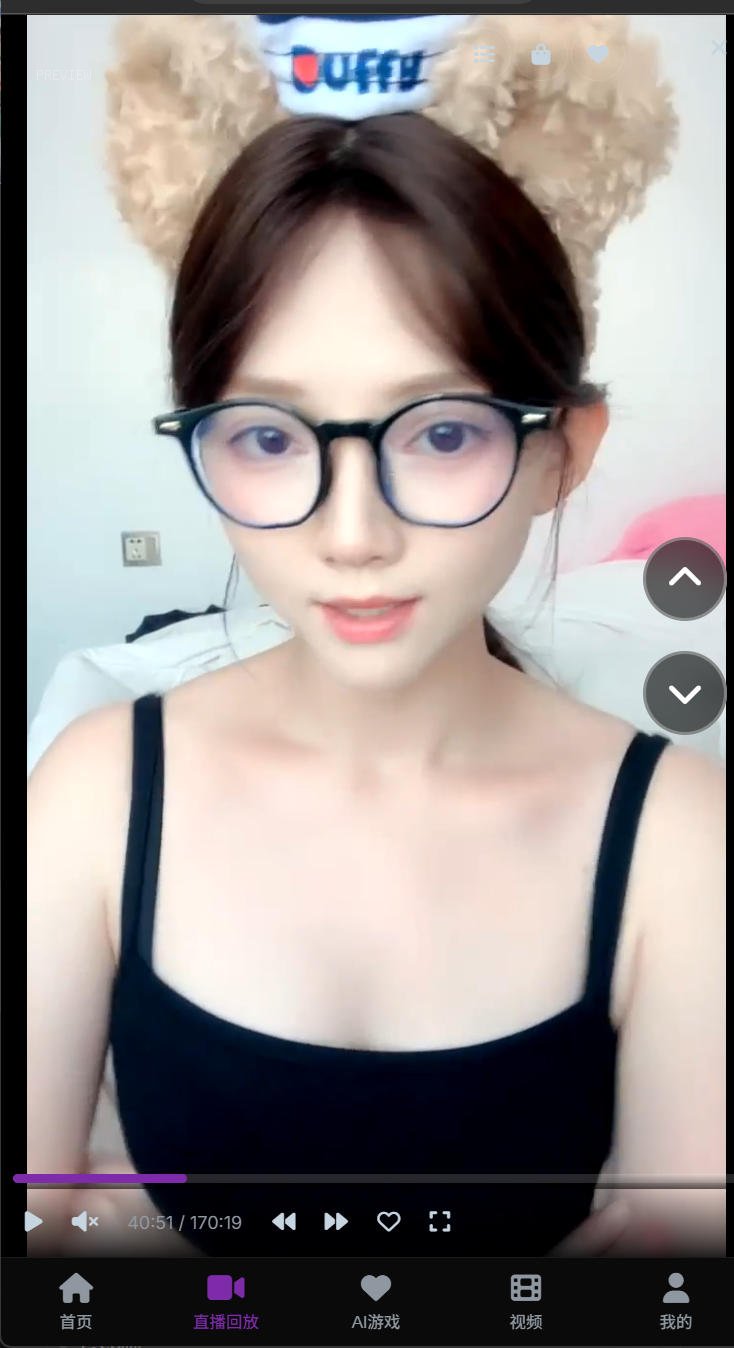Tap the heart icon at the top
This screenshot has height=1348, width=734.
(598, 55)
